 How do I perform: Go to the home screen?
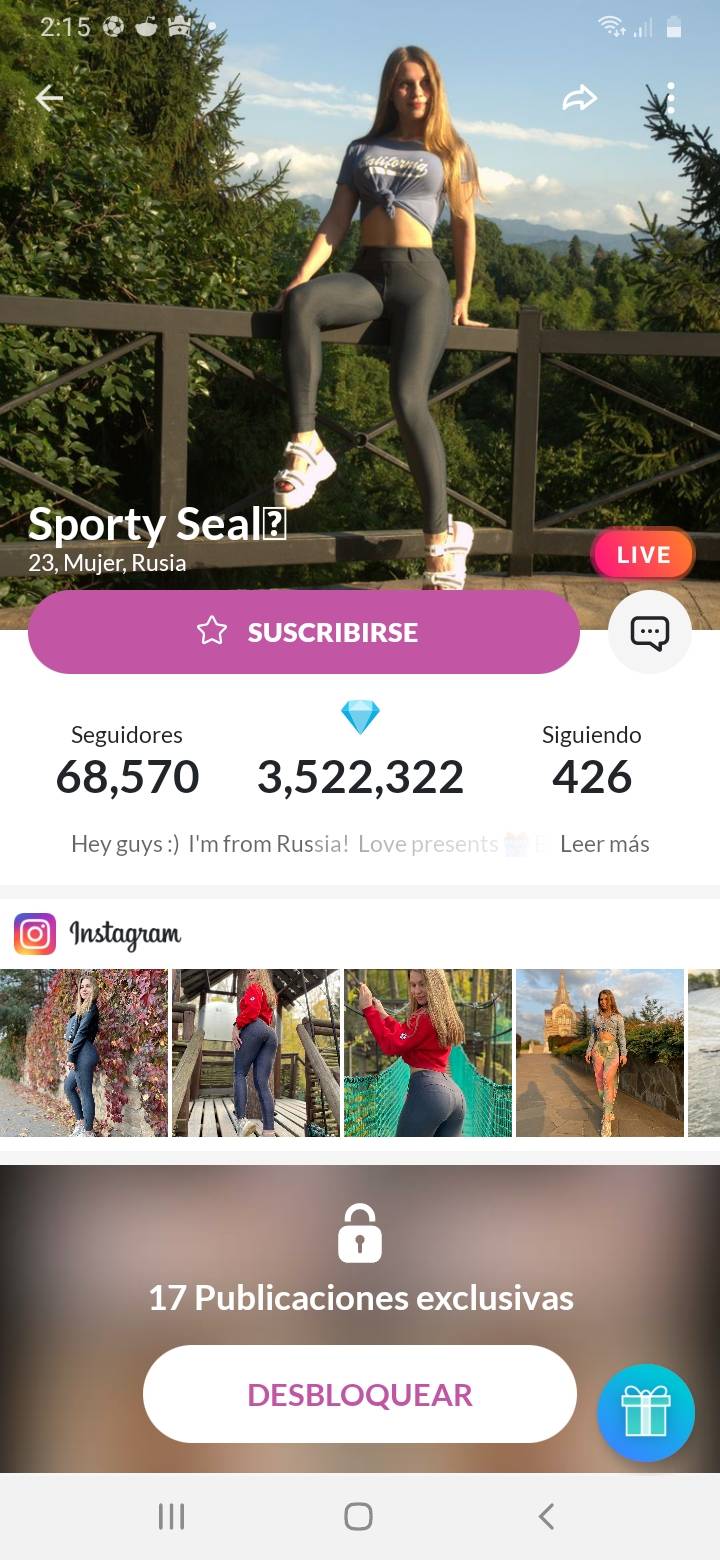[359, 1517]
